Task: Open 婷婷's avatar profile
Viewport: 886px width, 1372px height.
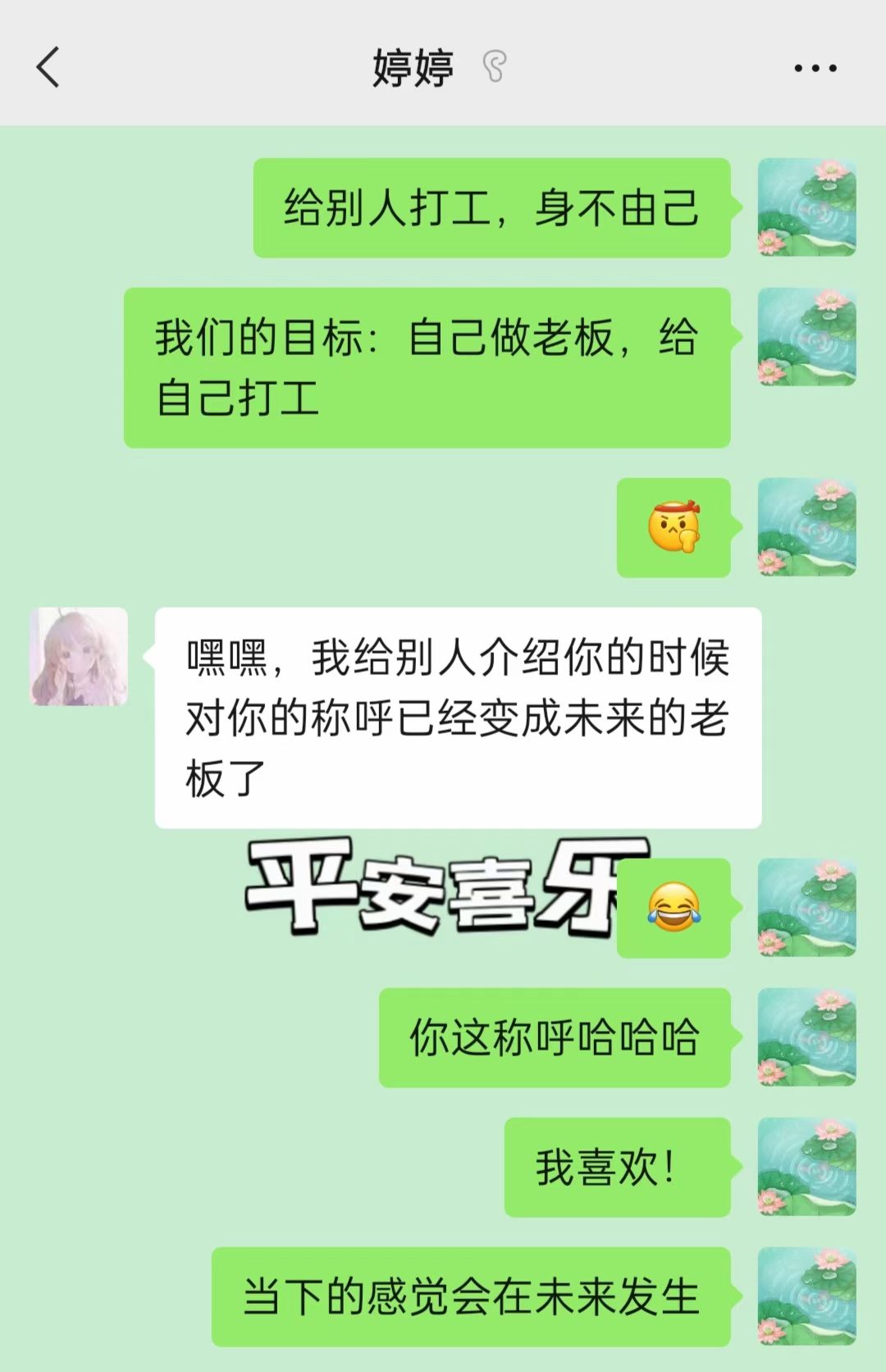Action: [x=79, y=656]
